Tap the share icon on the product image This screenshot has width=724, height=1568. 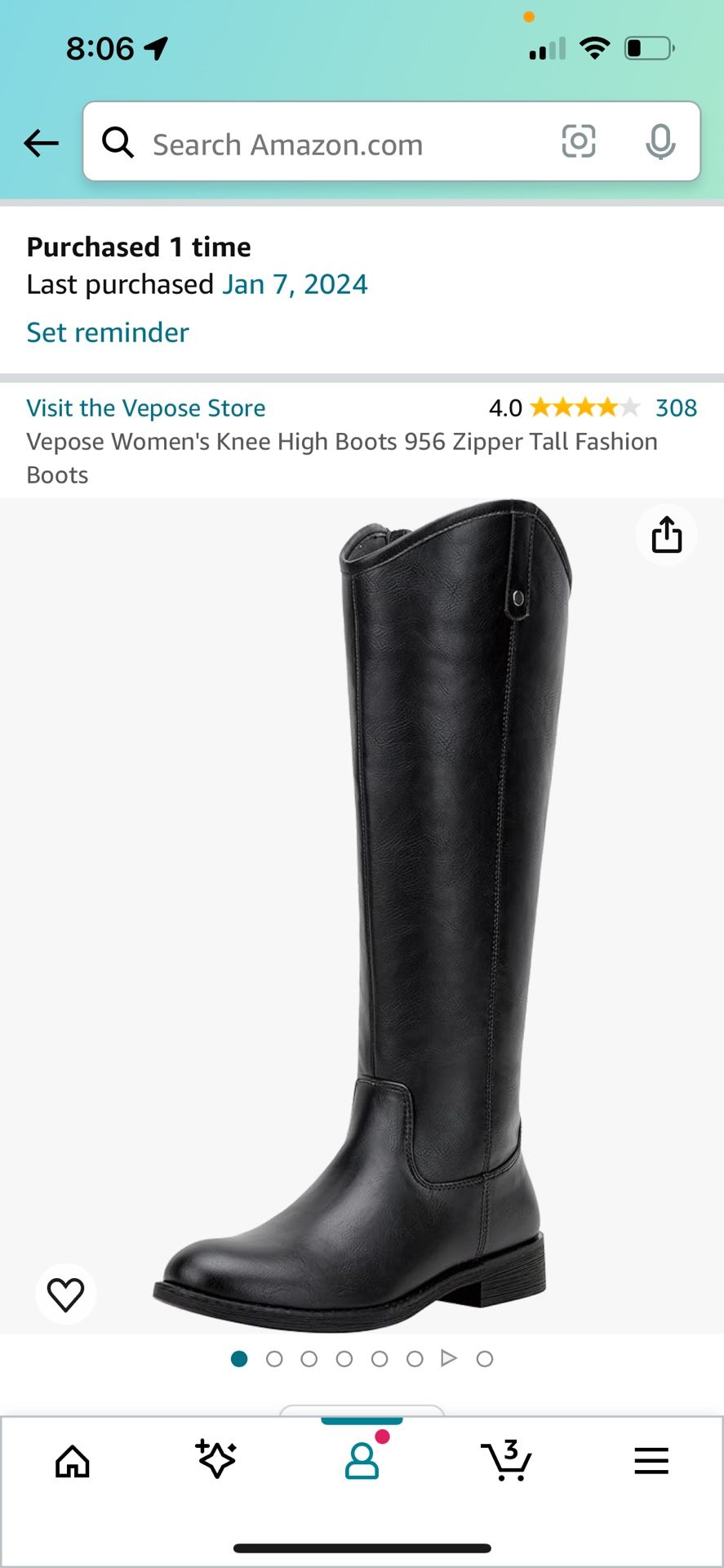[667, 536]
